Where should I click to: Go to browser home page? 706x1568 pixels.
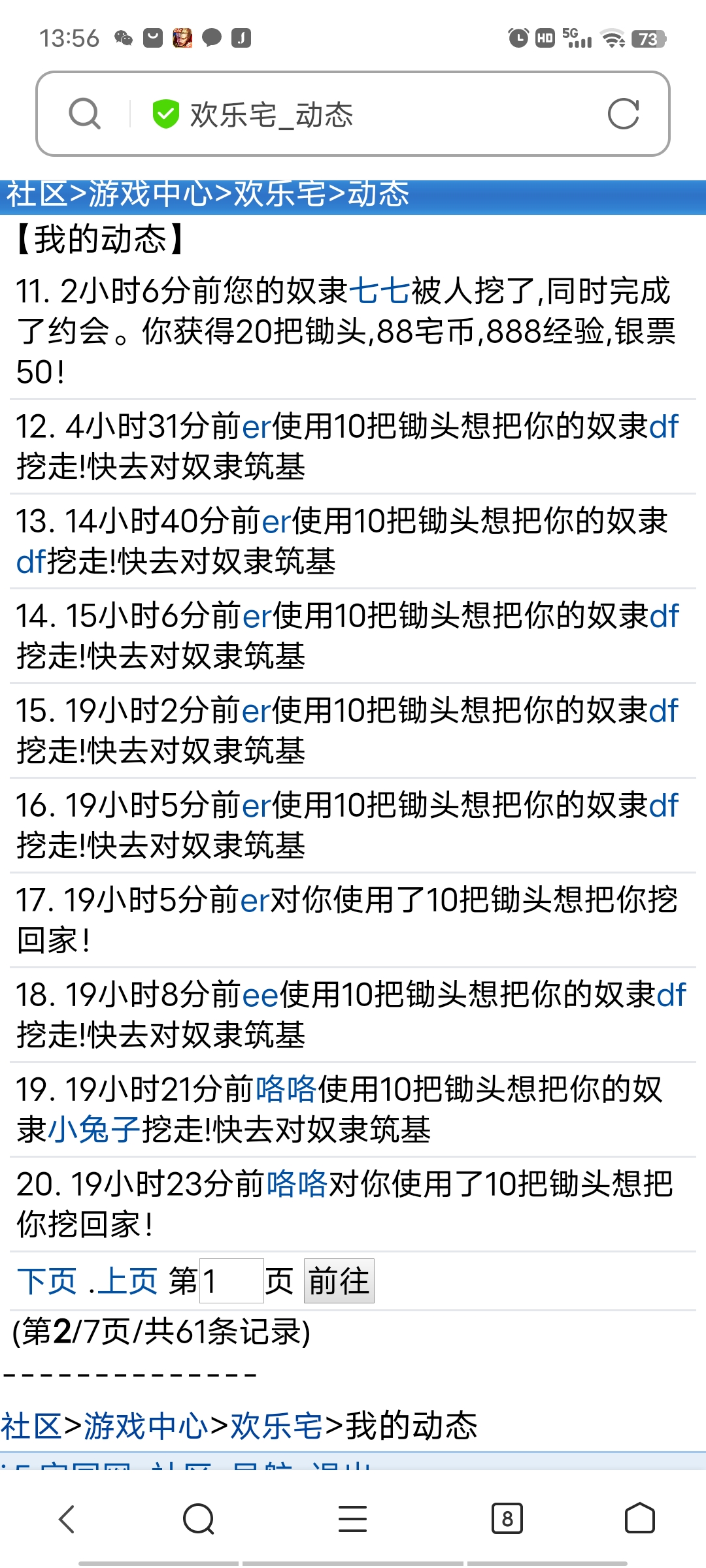(x=639, y=1518)
